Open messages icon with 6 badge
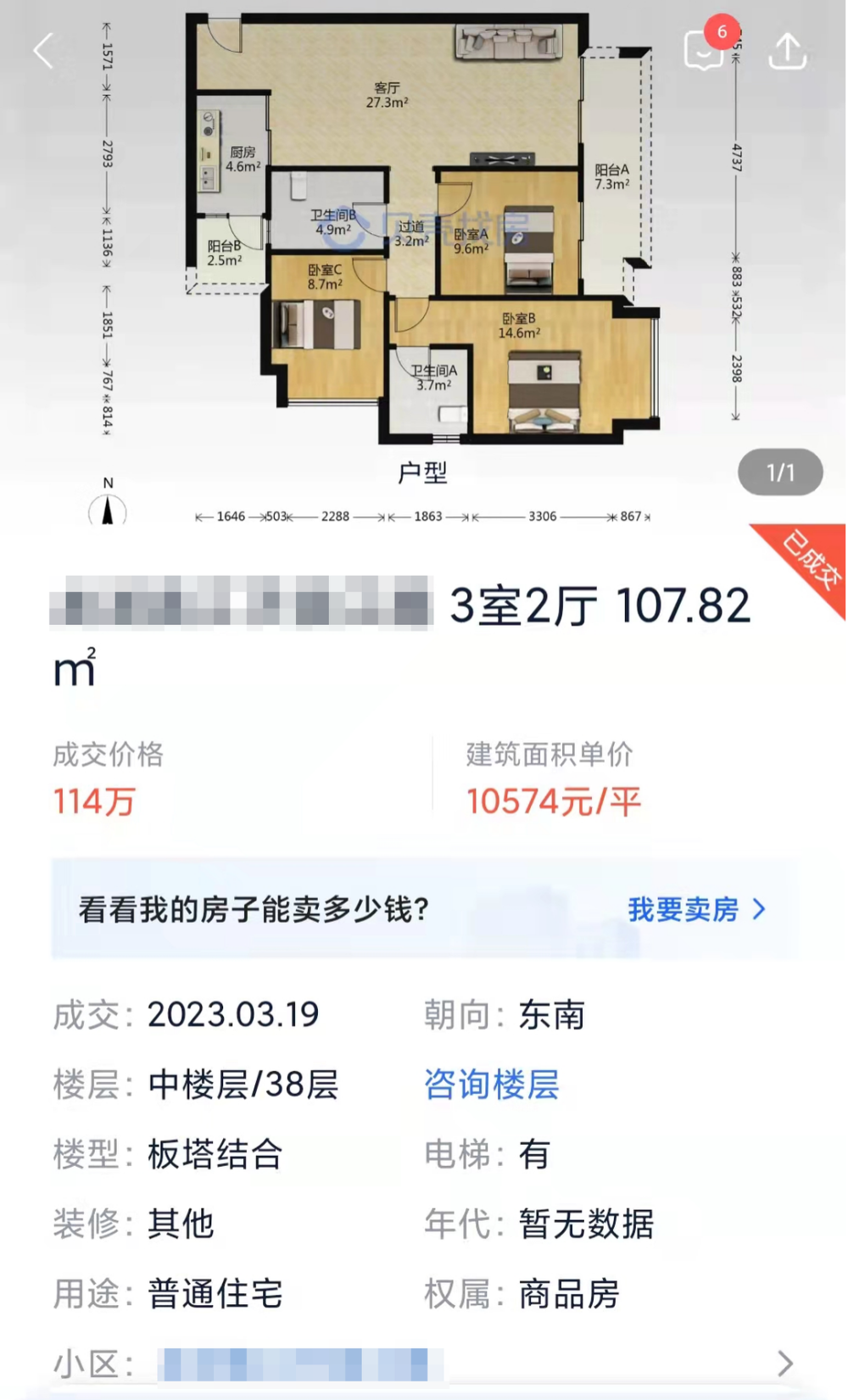 (x=705, y=50)
